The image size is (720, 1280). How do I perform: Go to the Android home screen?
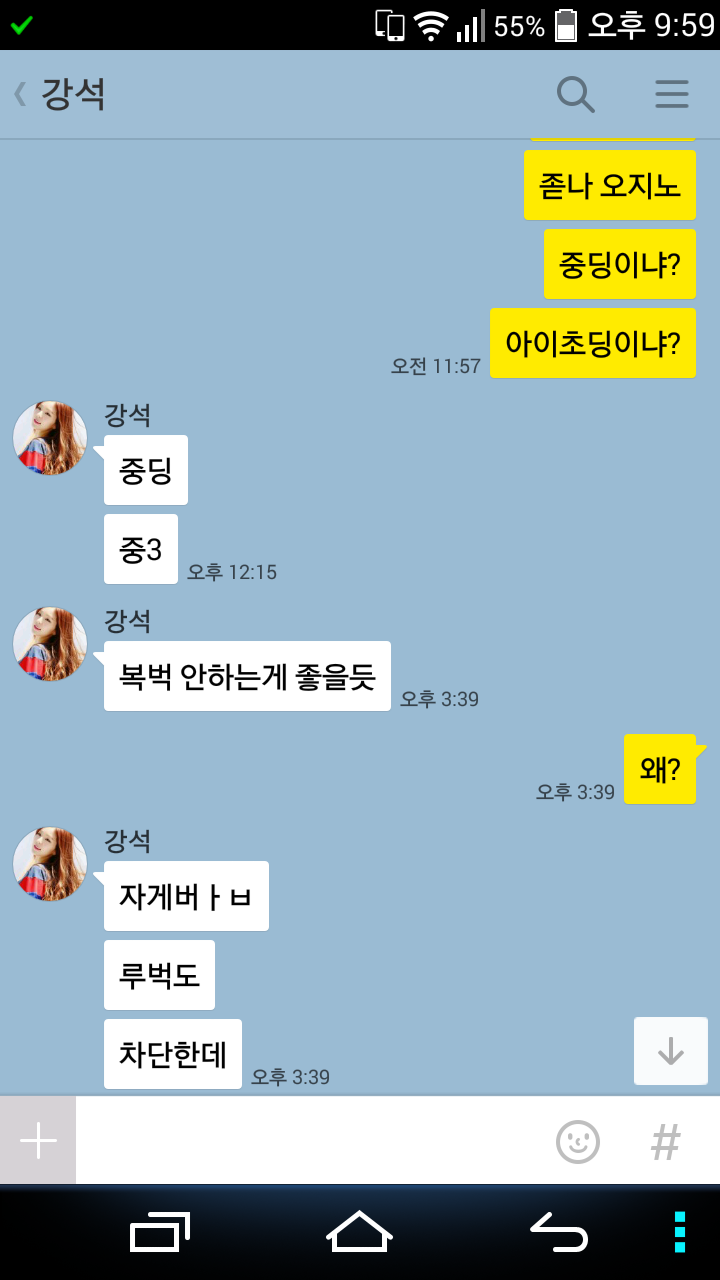359,1232
